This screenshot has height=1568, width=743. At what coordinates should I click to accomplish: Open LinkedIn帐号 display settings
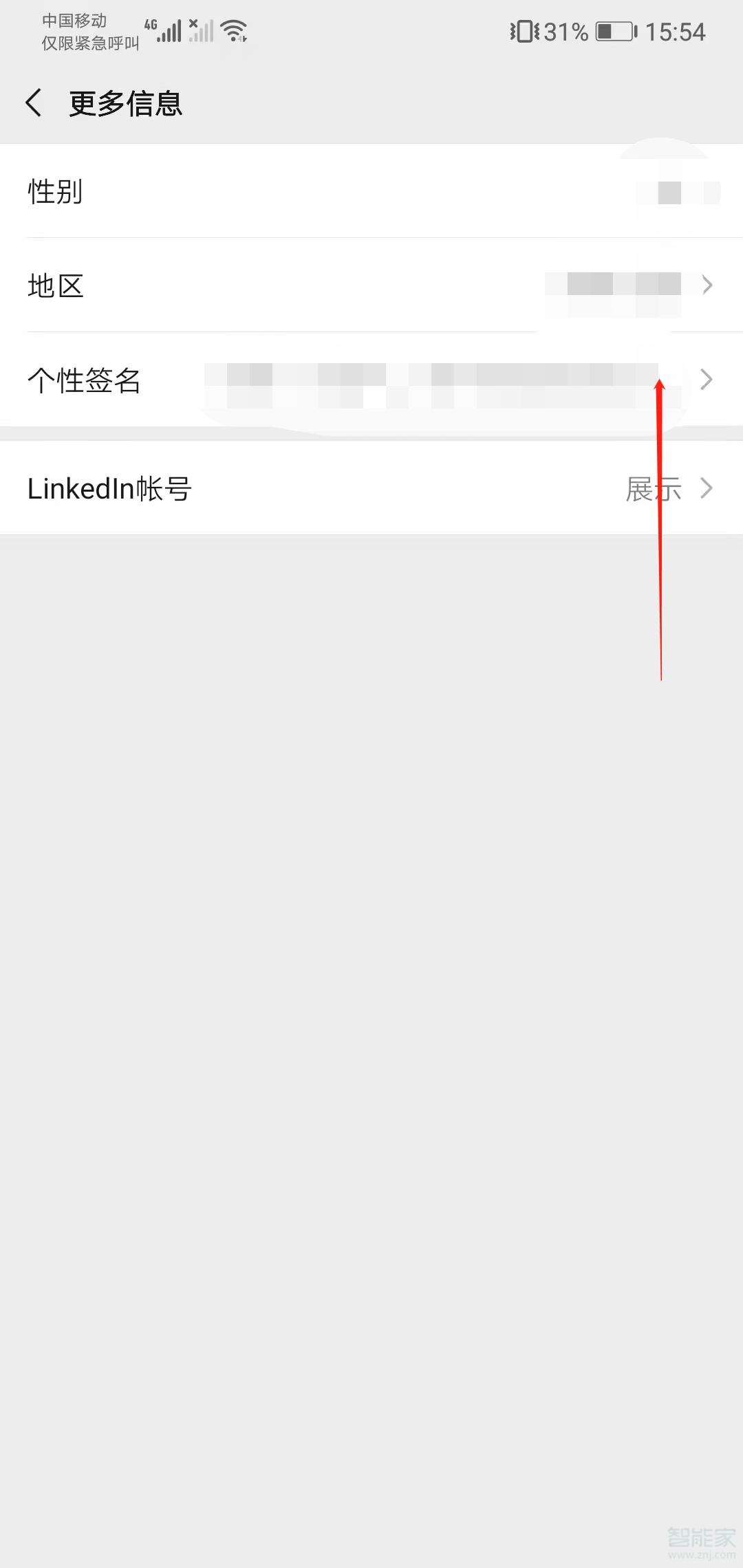[x=371, y=488]
